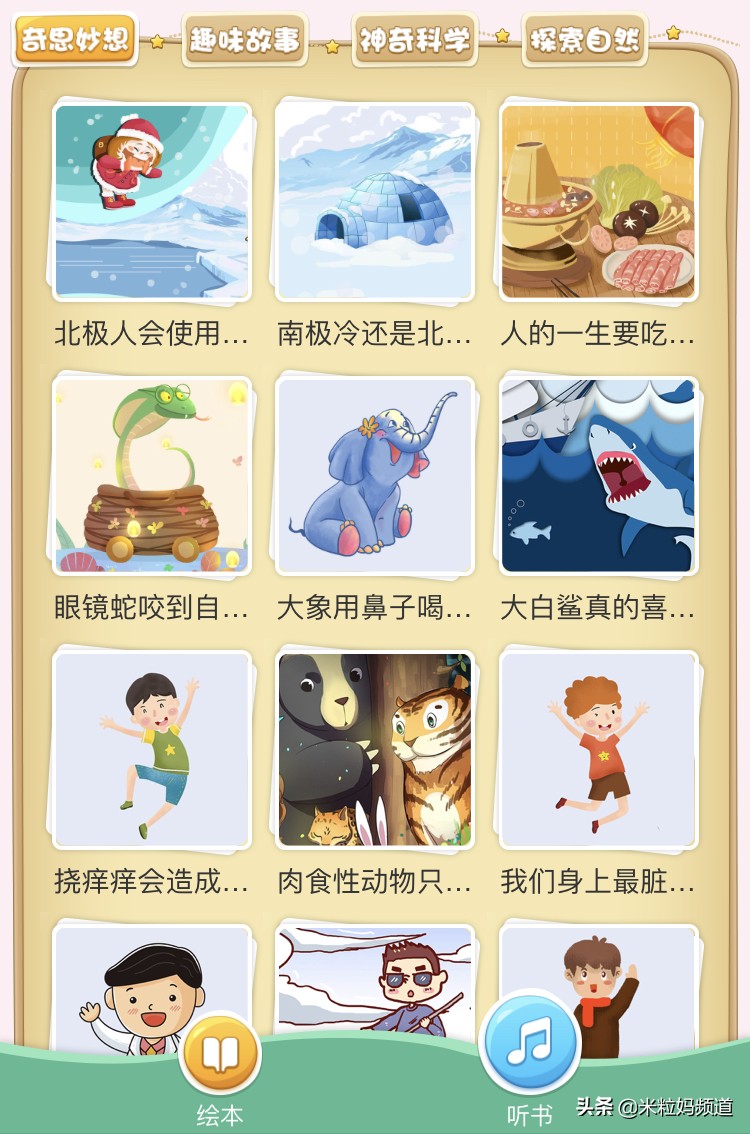
Task: Open the tiger story 肉食性动物只…
Action: tap(374, 750)
